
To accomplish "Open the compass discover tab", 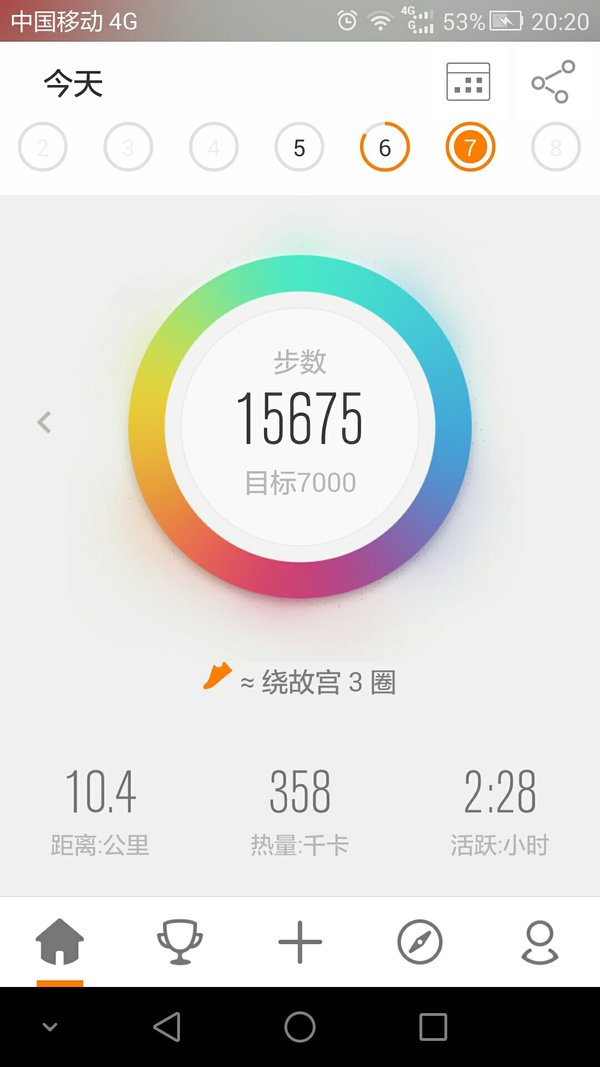I will (x=420, y=942).
